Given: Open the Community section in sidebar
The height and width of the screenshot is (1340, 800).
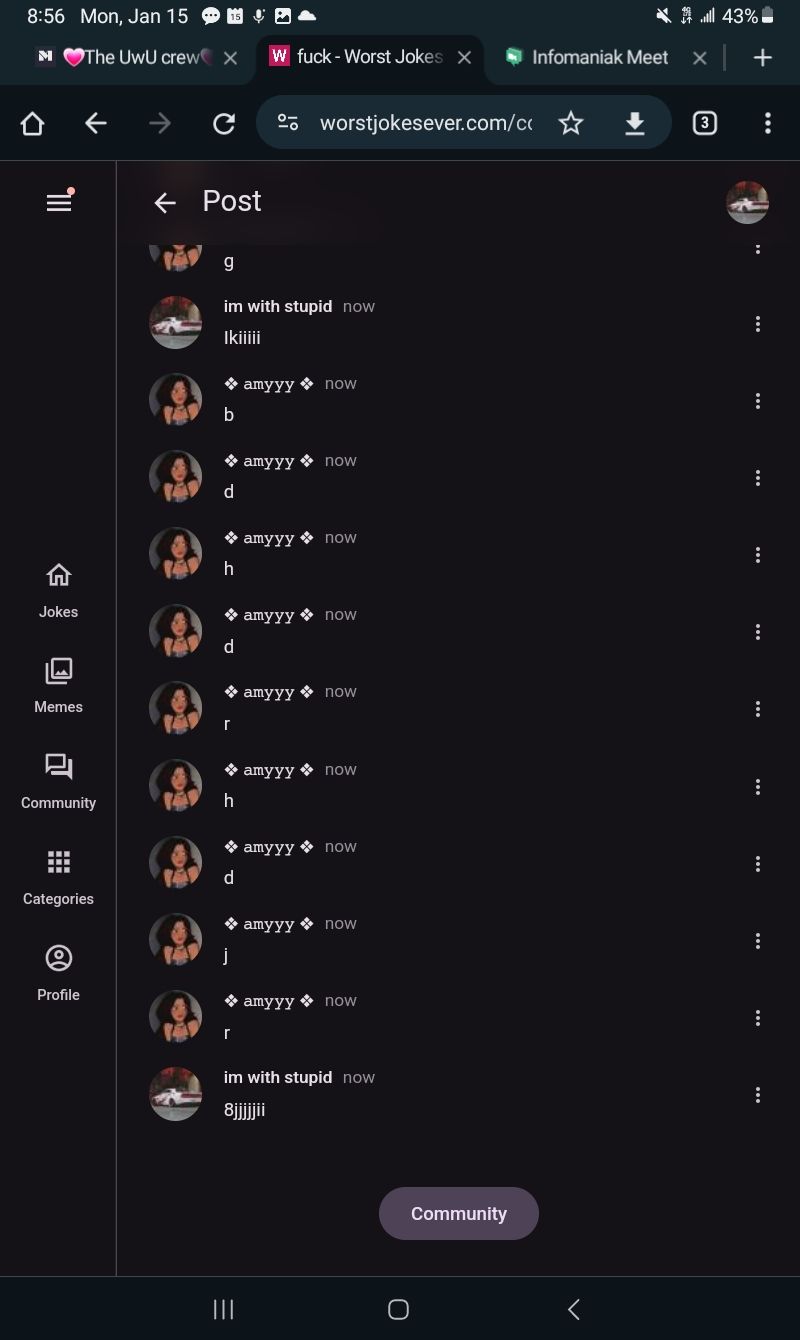Looking at the screenshot, I should pos(58,781).
